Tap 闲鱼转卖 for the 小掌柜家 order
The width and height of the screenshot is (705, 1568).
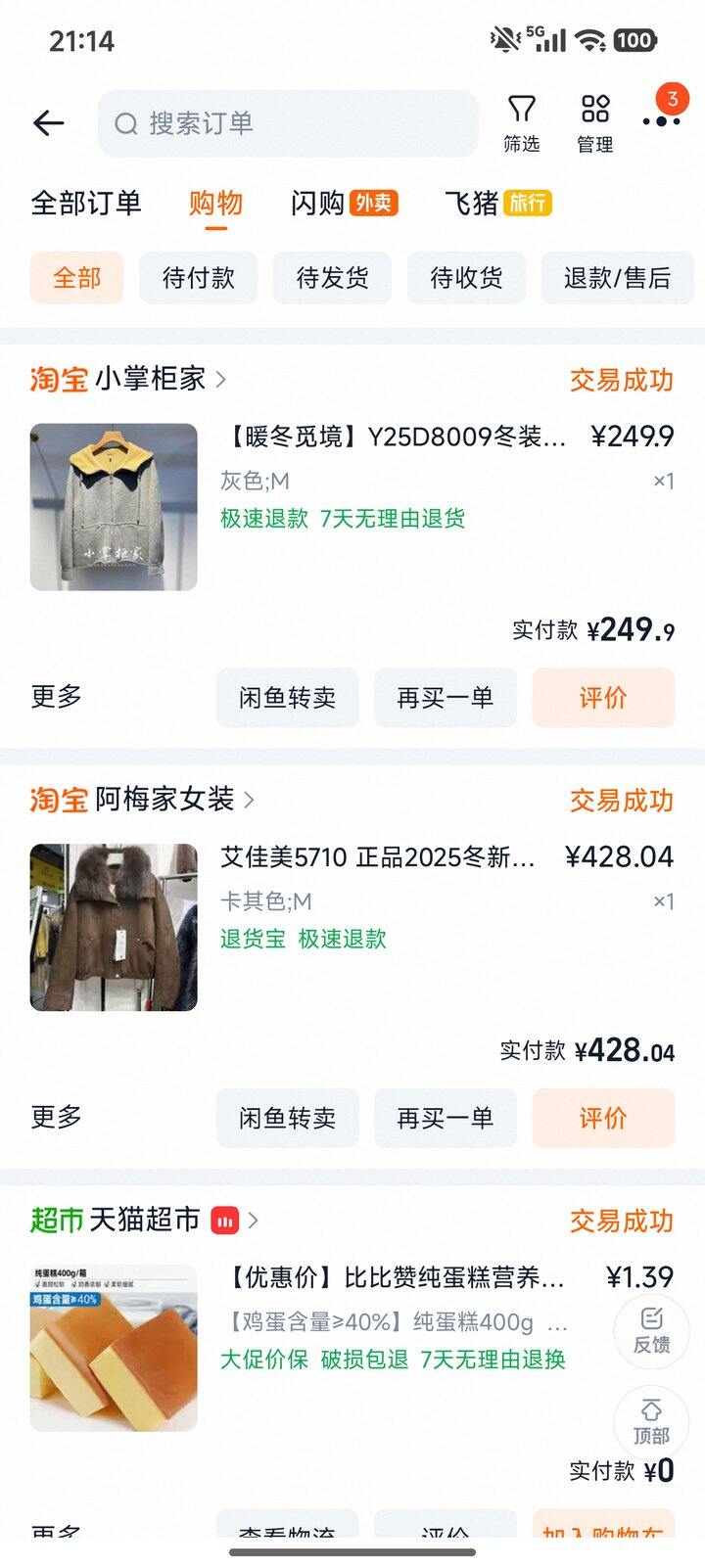coord(287,698)
